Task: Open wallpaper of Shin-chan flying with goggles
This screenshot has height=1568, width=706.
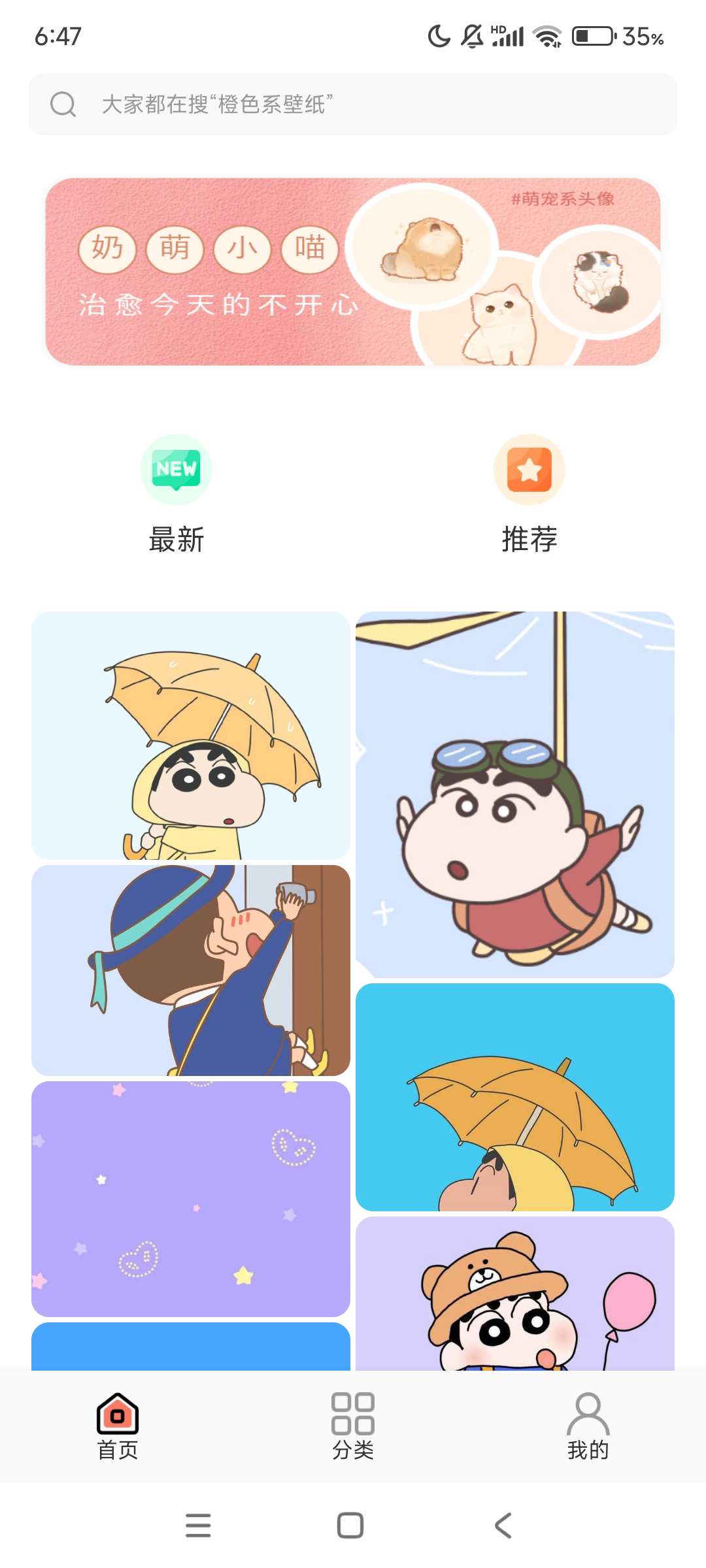Action: click(514, 794)
